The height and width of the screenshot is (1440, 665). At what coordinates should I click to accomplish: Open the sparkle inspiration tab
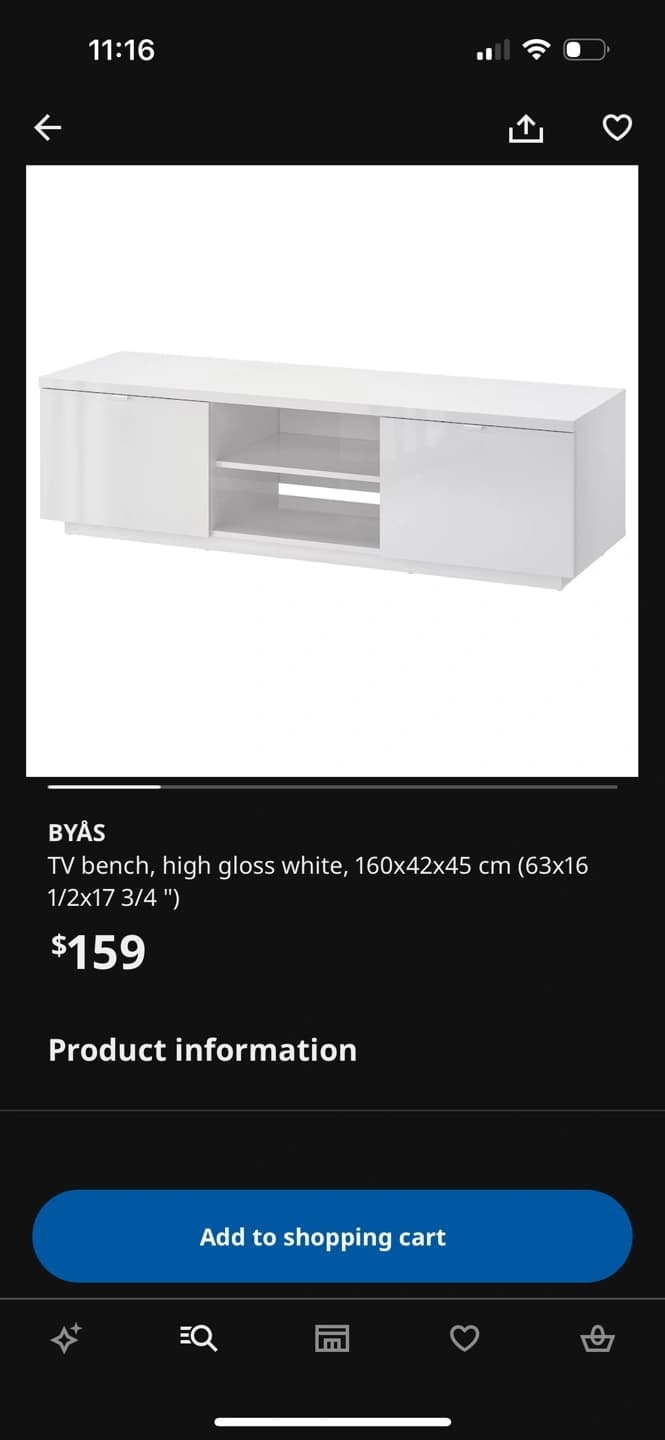[x=66, y=1338]
